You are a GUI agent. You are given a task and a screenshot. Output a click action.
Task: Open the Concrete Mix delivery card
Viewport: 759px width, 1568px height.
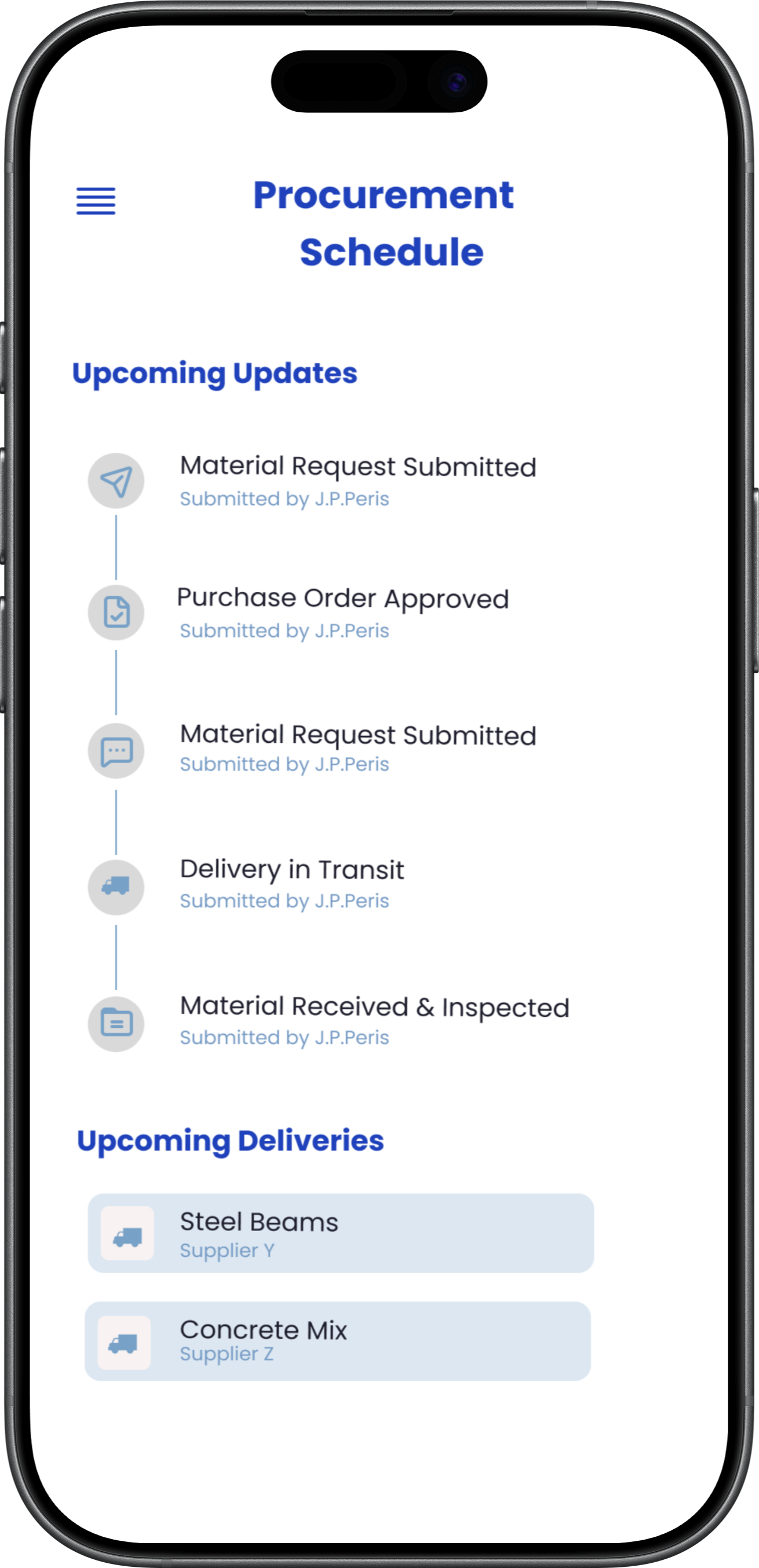tap(337, 1342)
